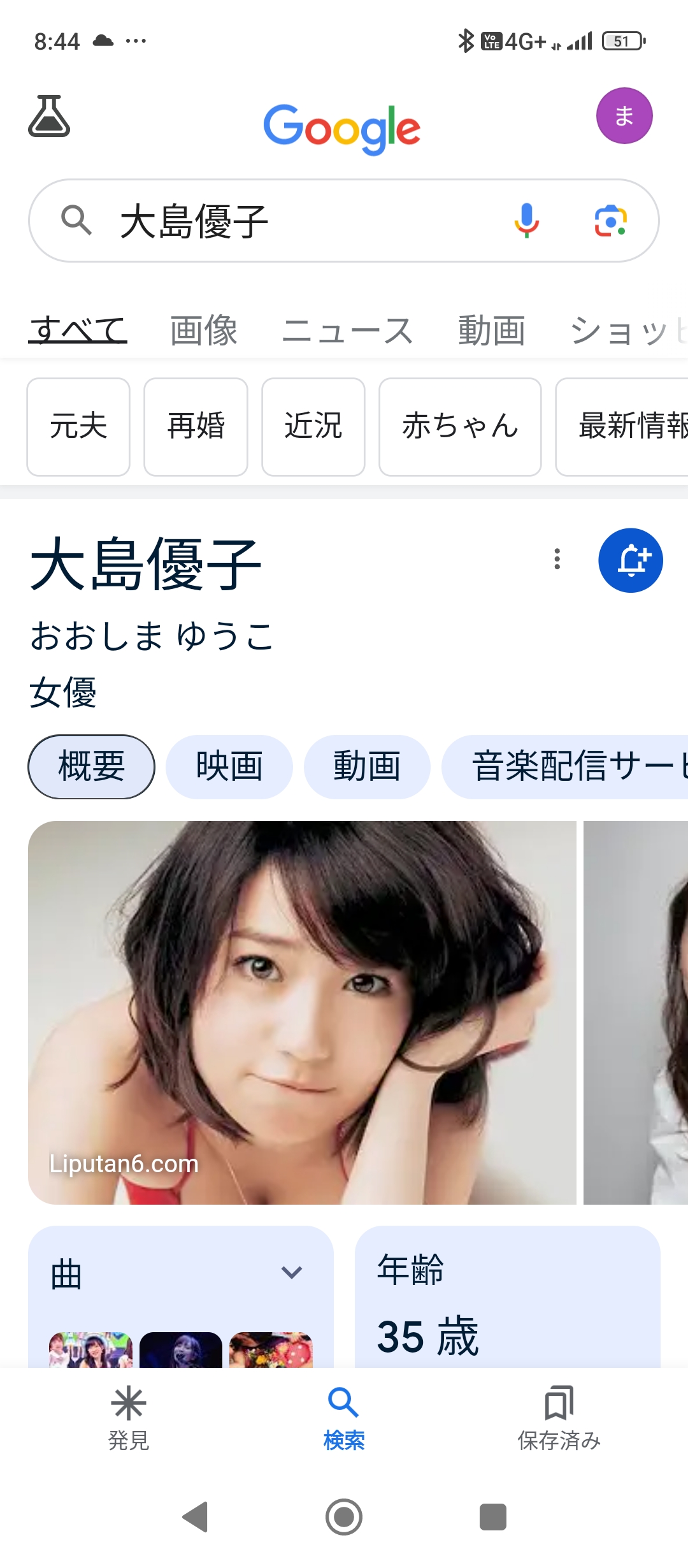688x1568 pixels.
Task: Enable notifications with the bell button
Action: tap(630, 560)
